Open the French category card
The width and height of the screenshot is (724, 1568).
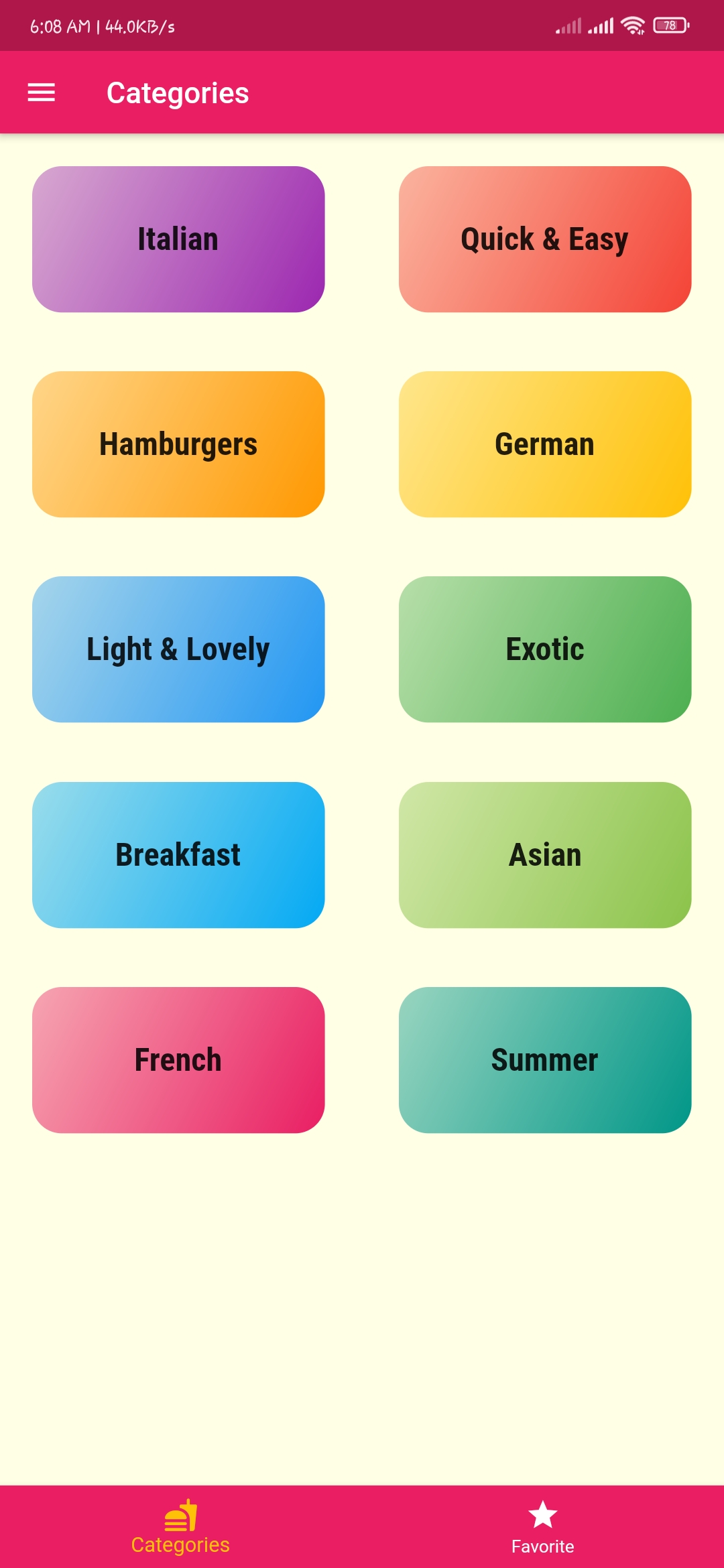point(178,1060)
